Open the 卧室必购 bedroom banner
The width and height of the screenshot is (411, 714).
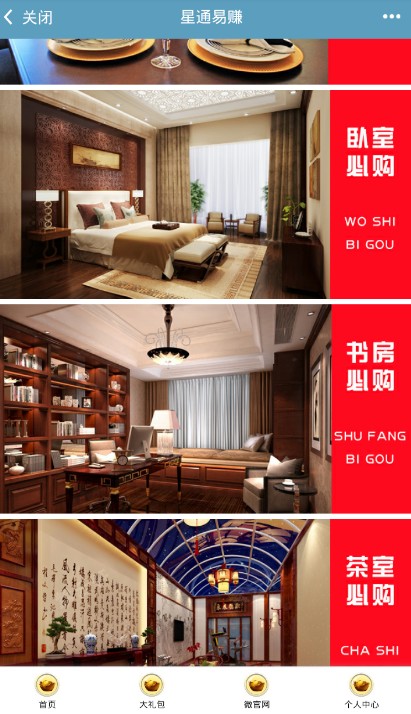[x=205, y=194]
